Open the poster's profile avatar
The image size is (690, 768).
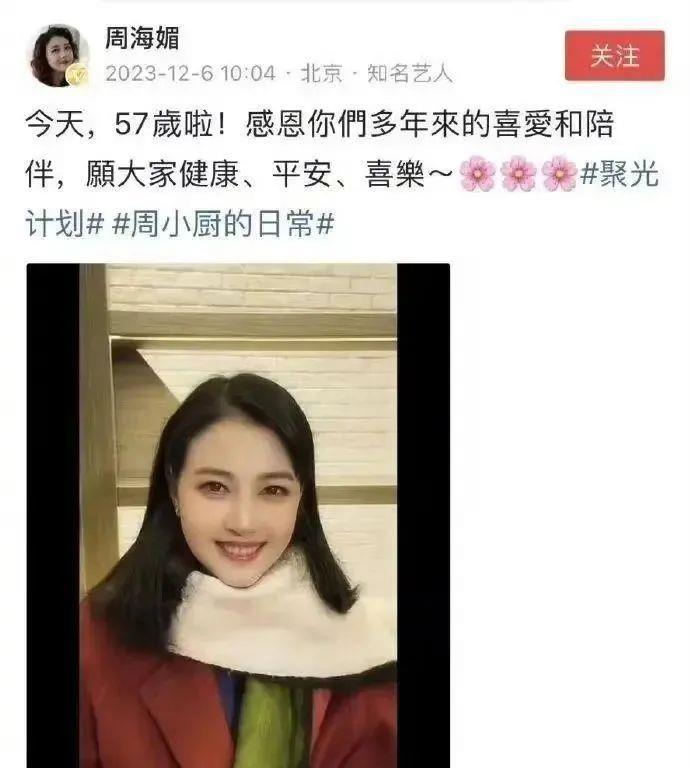click(x=59, y=56)
